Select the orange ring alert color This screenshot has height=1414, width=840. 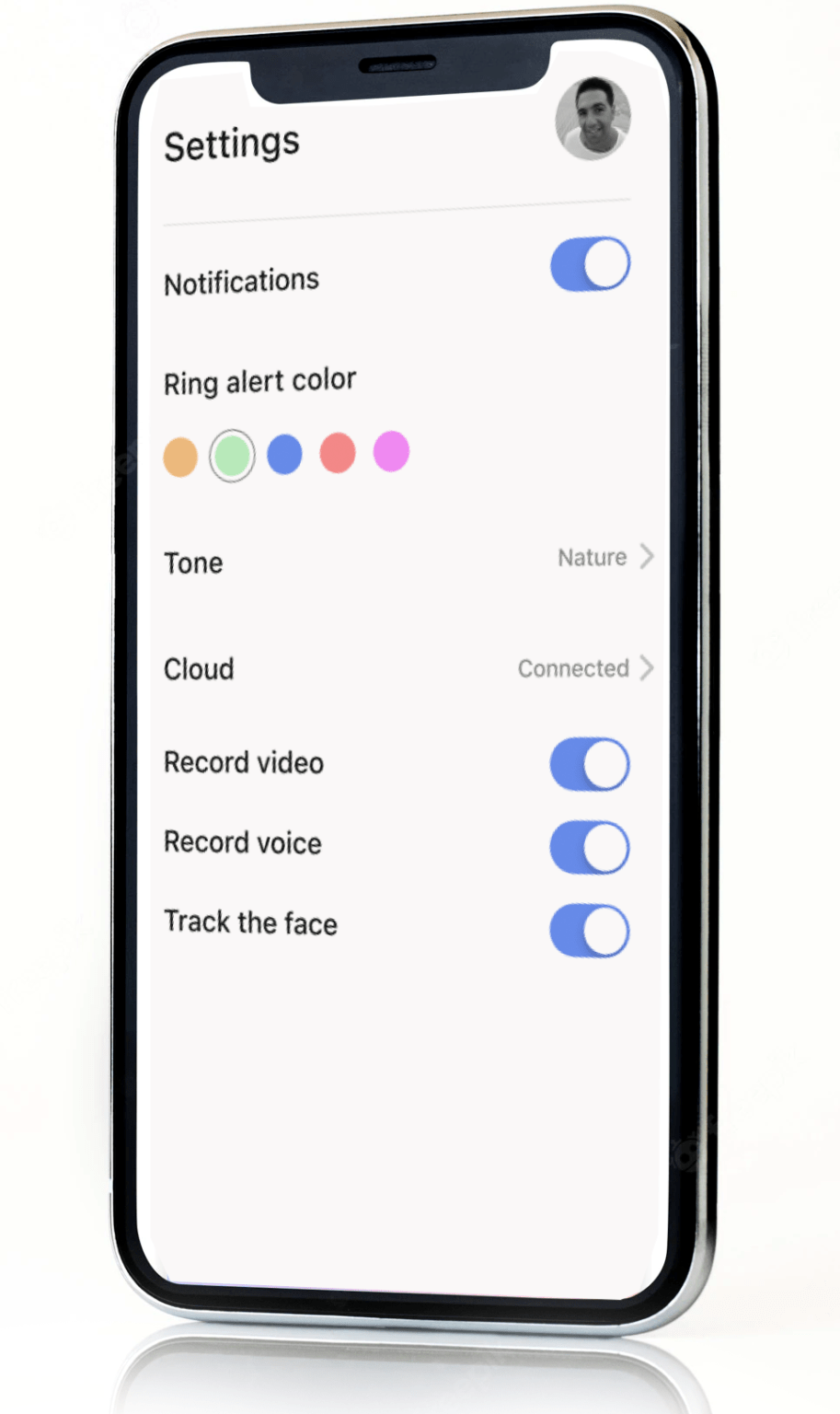(x=180, y=457)
